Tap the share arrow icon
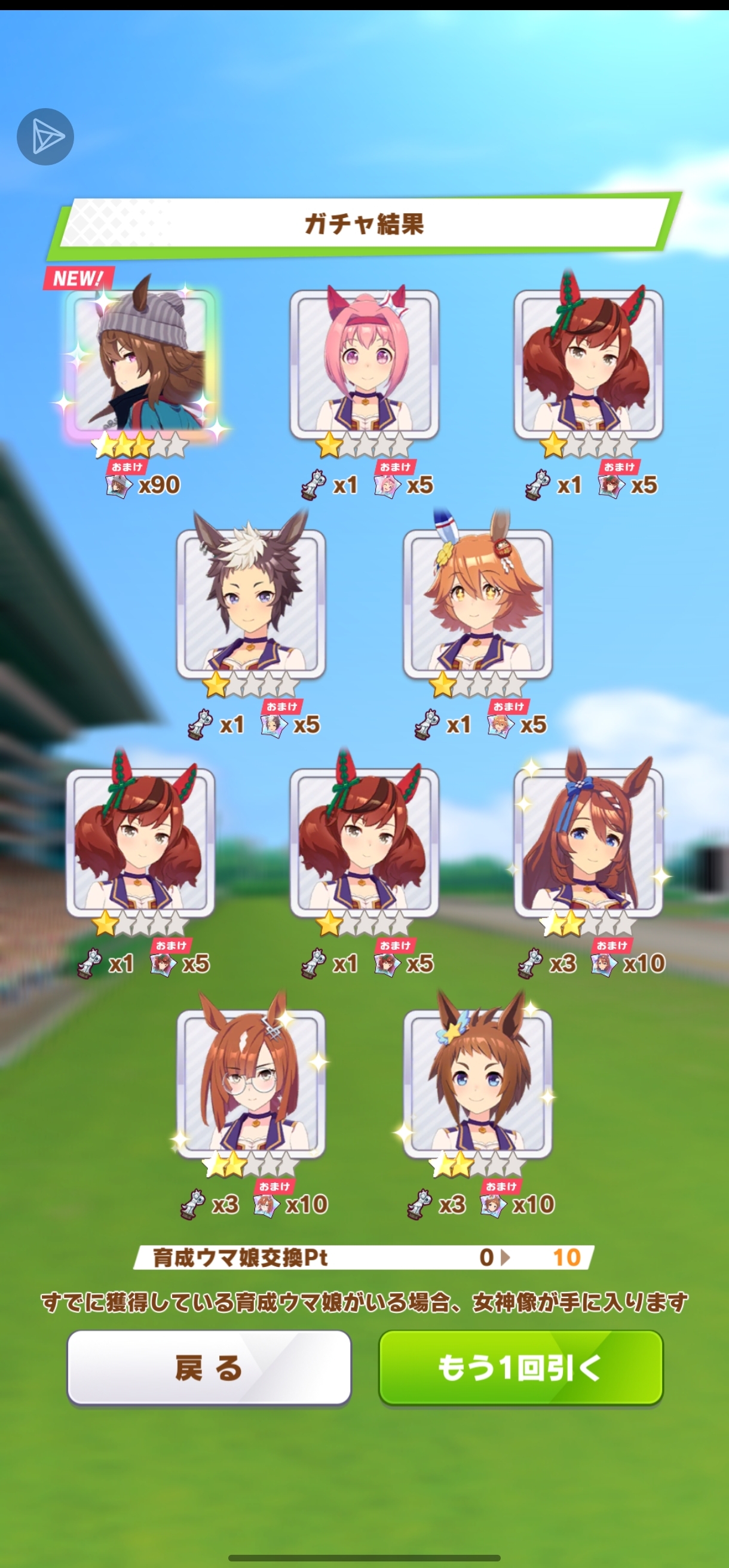The height and width of the screenshot is (1568, 729). coord(45,137)
